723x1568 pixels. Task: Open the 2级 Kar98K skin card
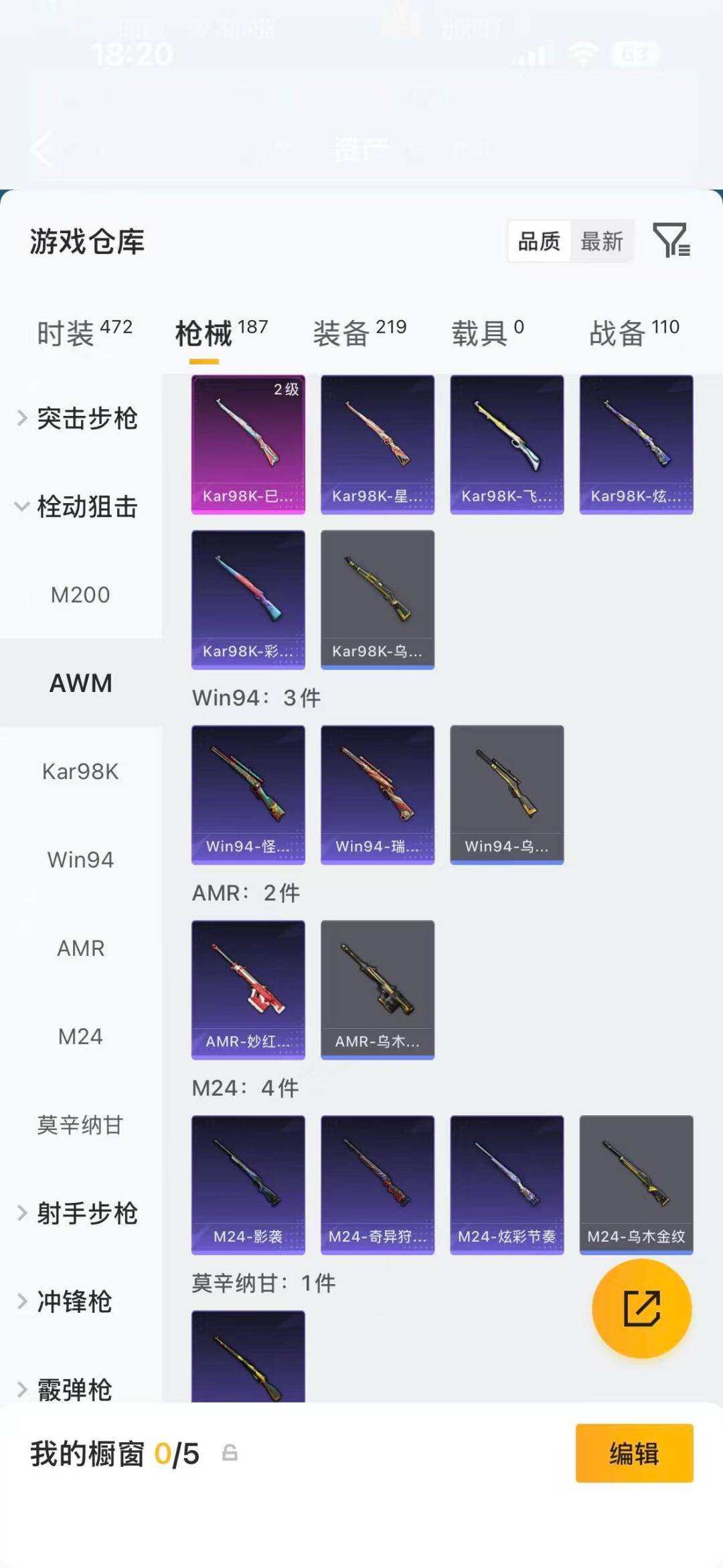[x=248, y=445]
